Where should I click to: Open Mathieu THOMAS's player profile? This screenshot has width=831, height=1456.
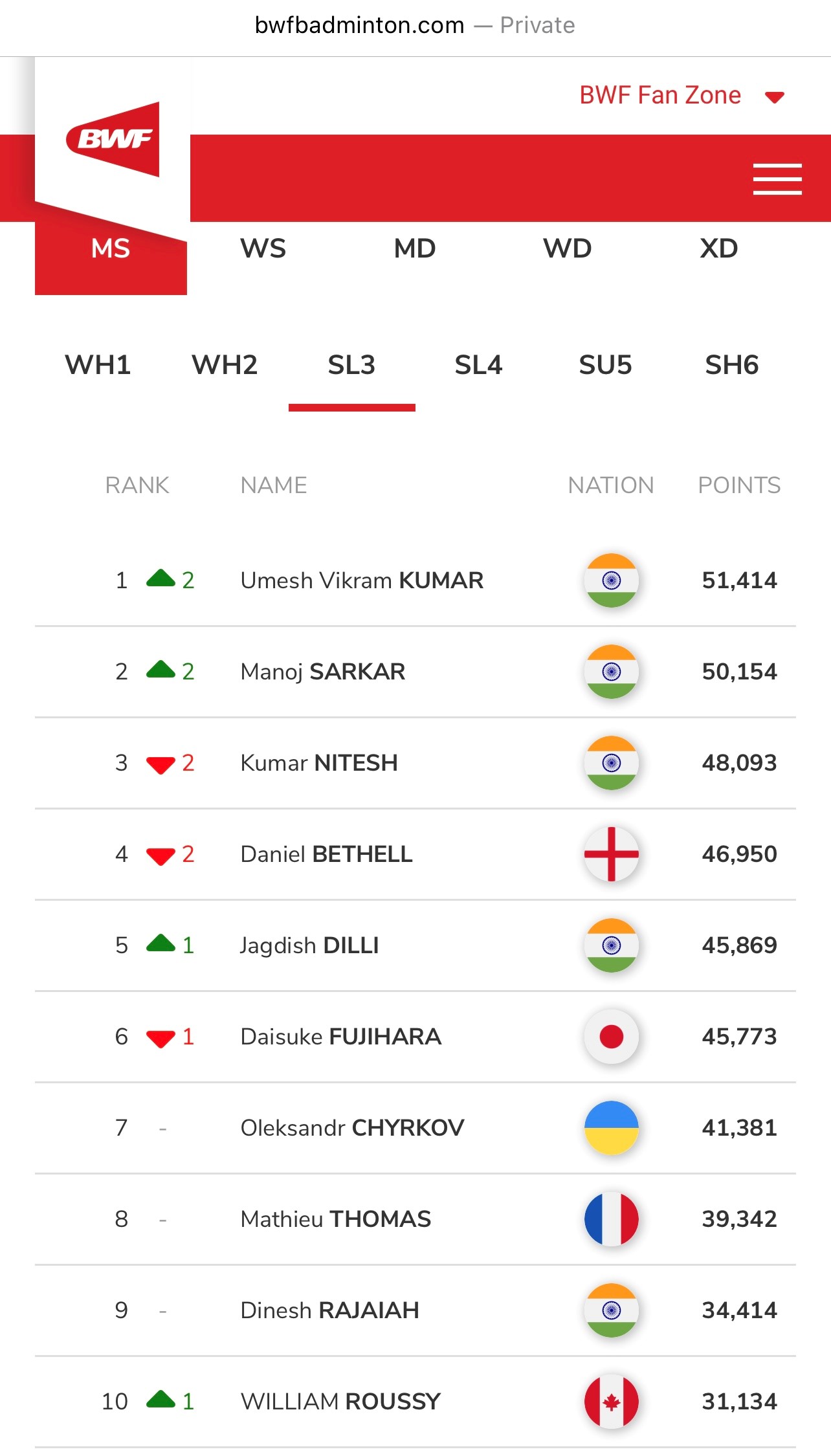point(335,1220)
